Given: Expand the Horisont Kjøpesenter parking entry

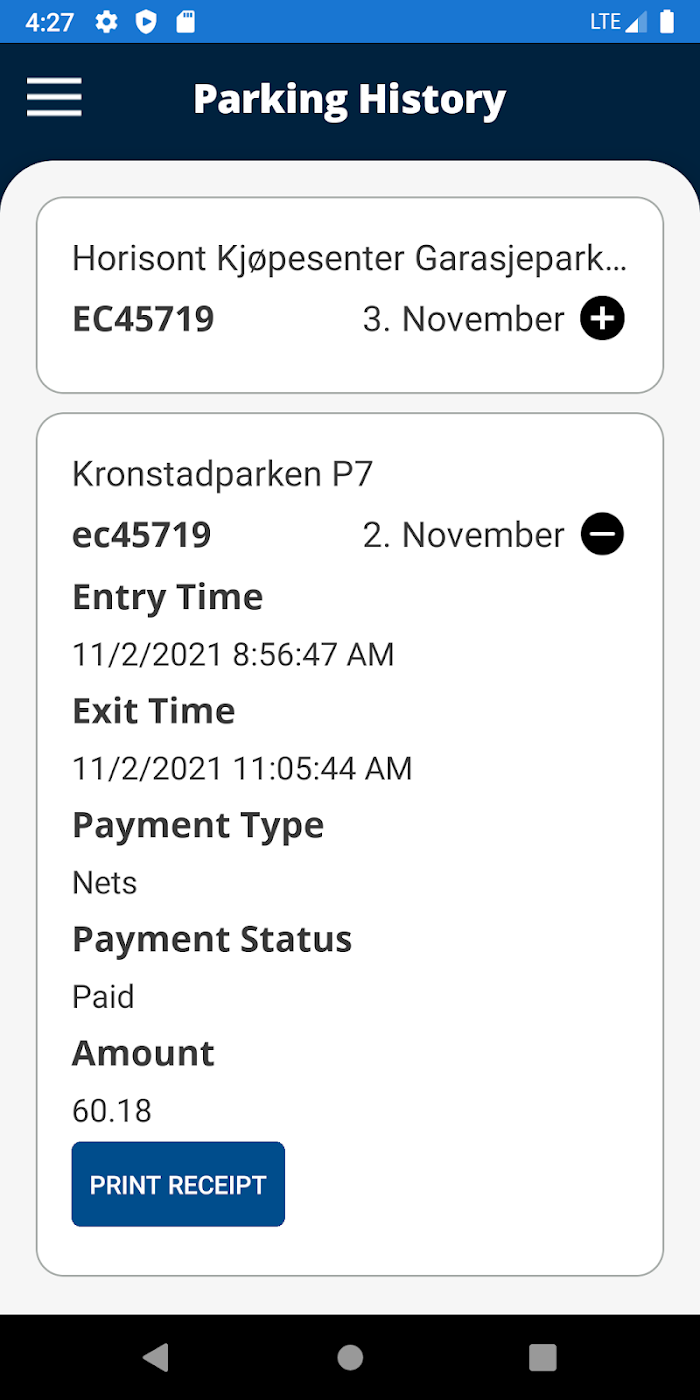Looking at the screenshot, I should (x=603, y=320).
